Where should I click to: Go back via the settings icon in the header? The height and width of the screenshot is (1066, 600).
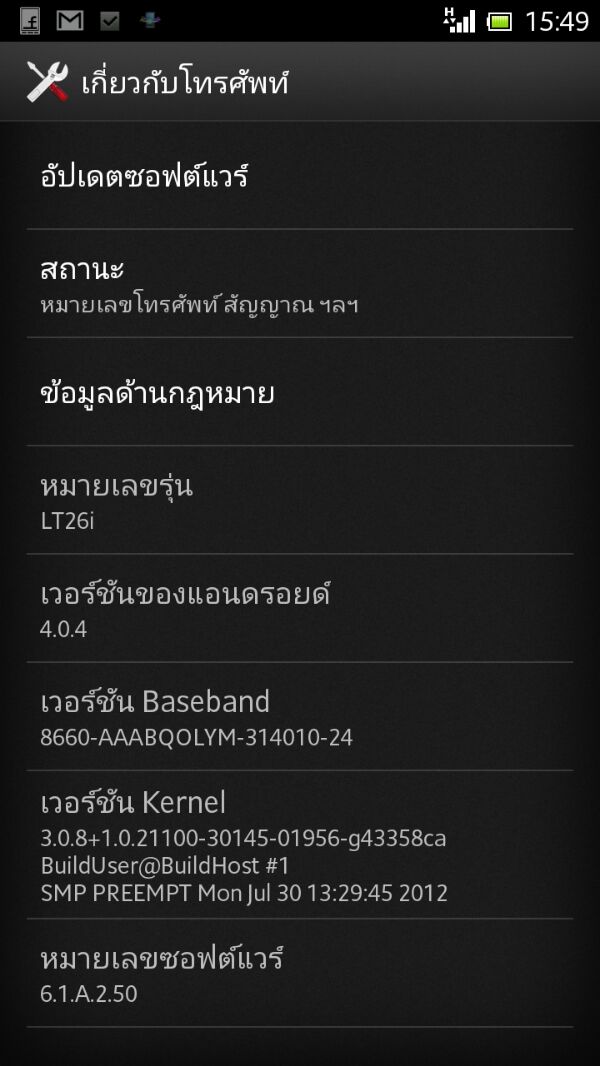47,81
